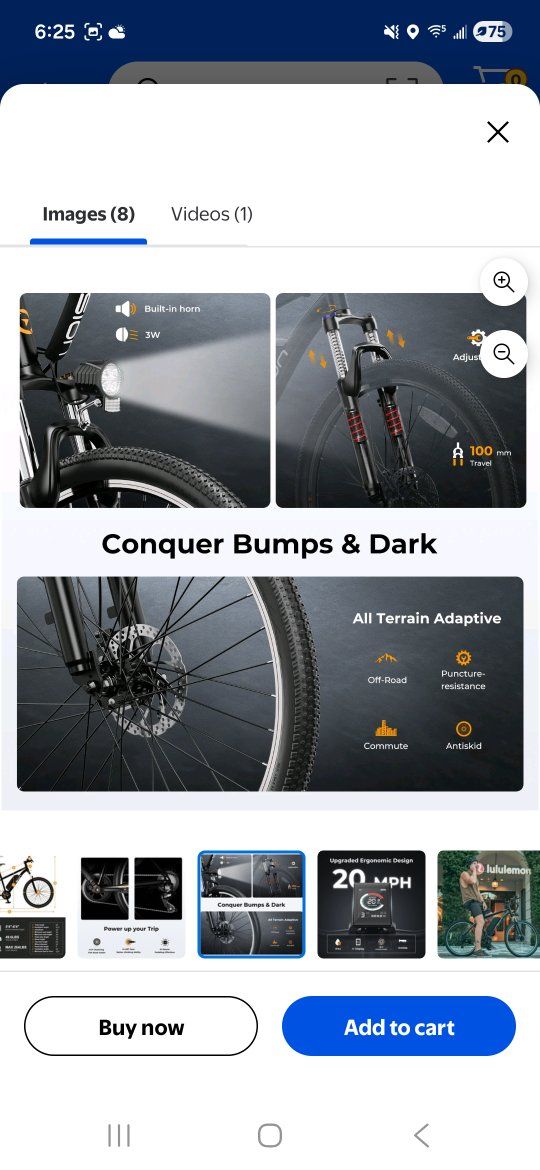Select the Conquer Bumps & Dark thumbnail
540x1170 pixels.
[x=251, y=904]
